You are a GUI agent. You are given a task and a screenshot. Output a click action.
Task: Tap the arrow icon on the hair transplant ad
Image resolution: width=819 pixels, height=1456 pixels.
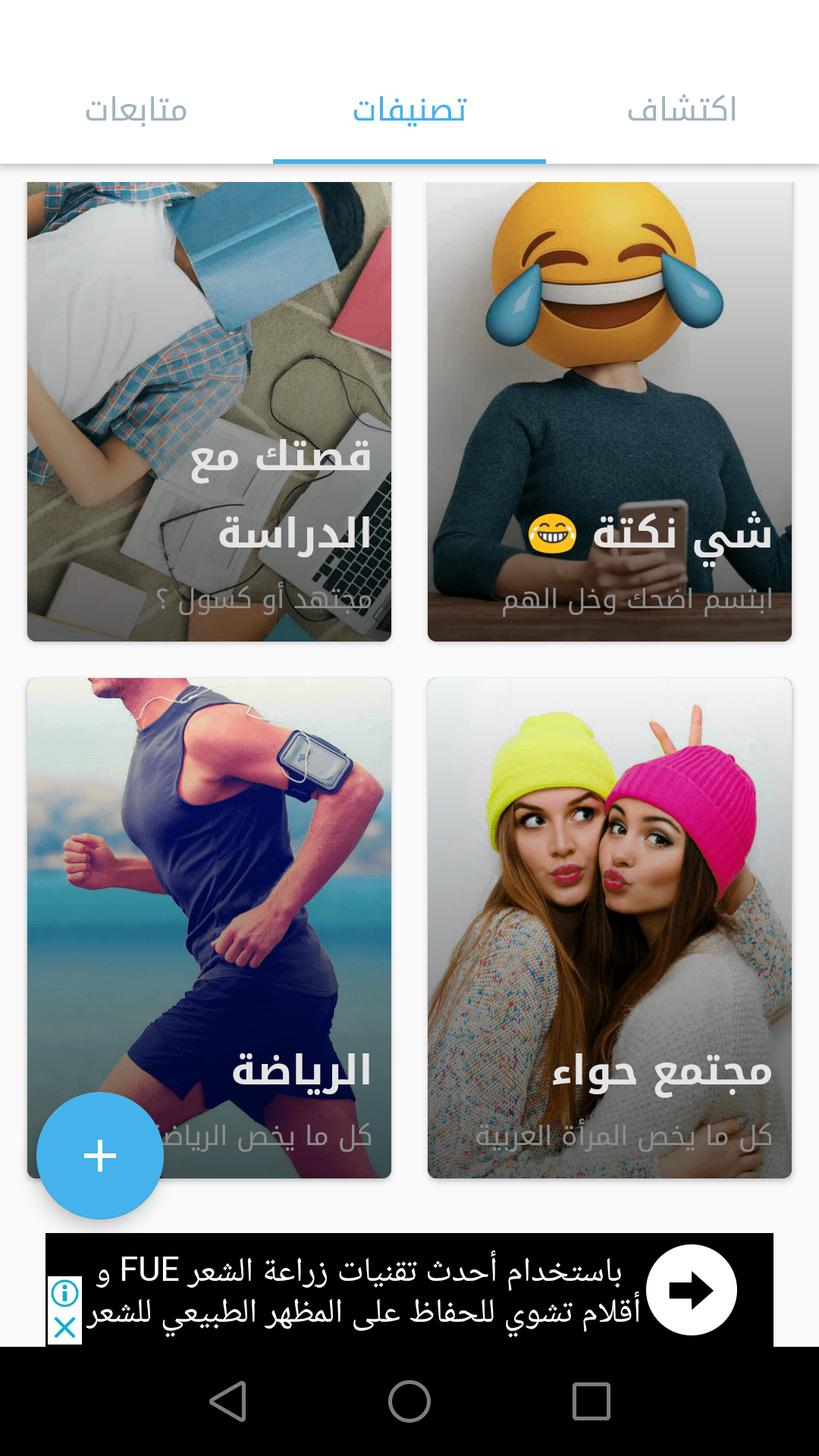click(692, 1289)
